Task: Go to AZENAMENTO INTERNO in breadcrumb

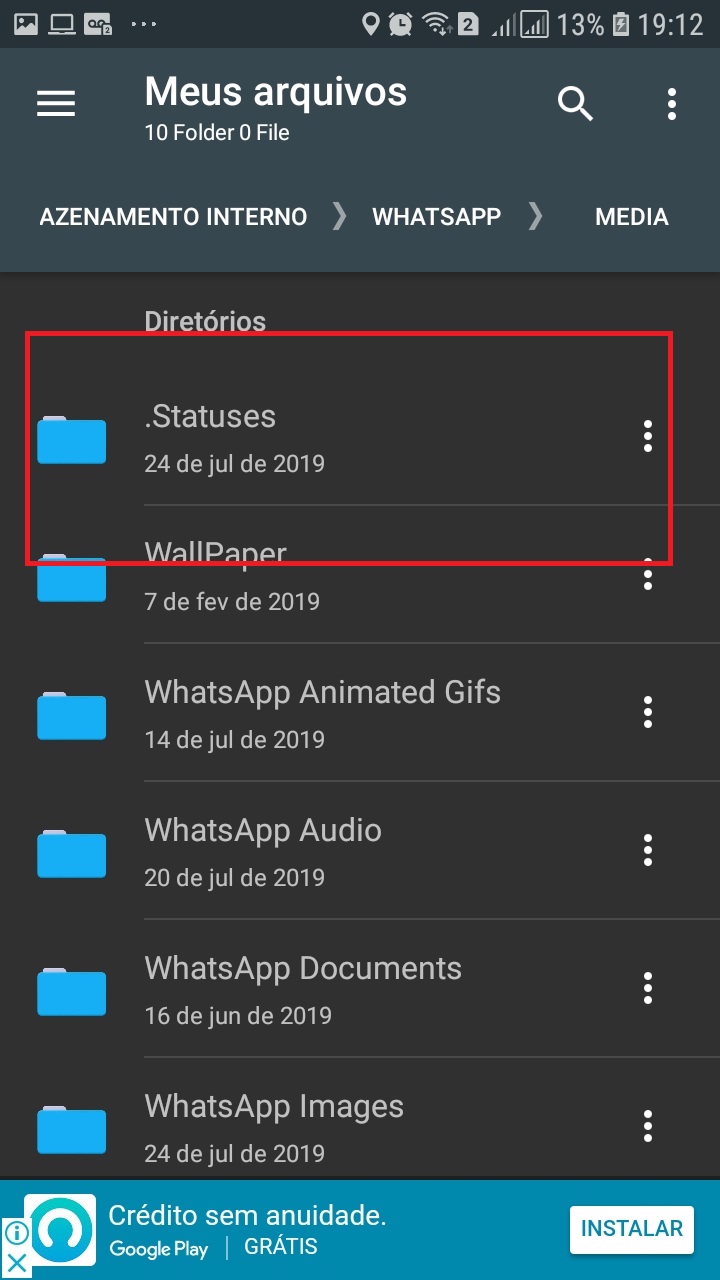Action: 173,217
